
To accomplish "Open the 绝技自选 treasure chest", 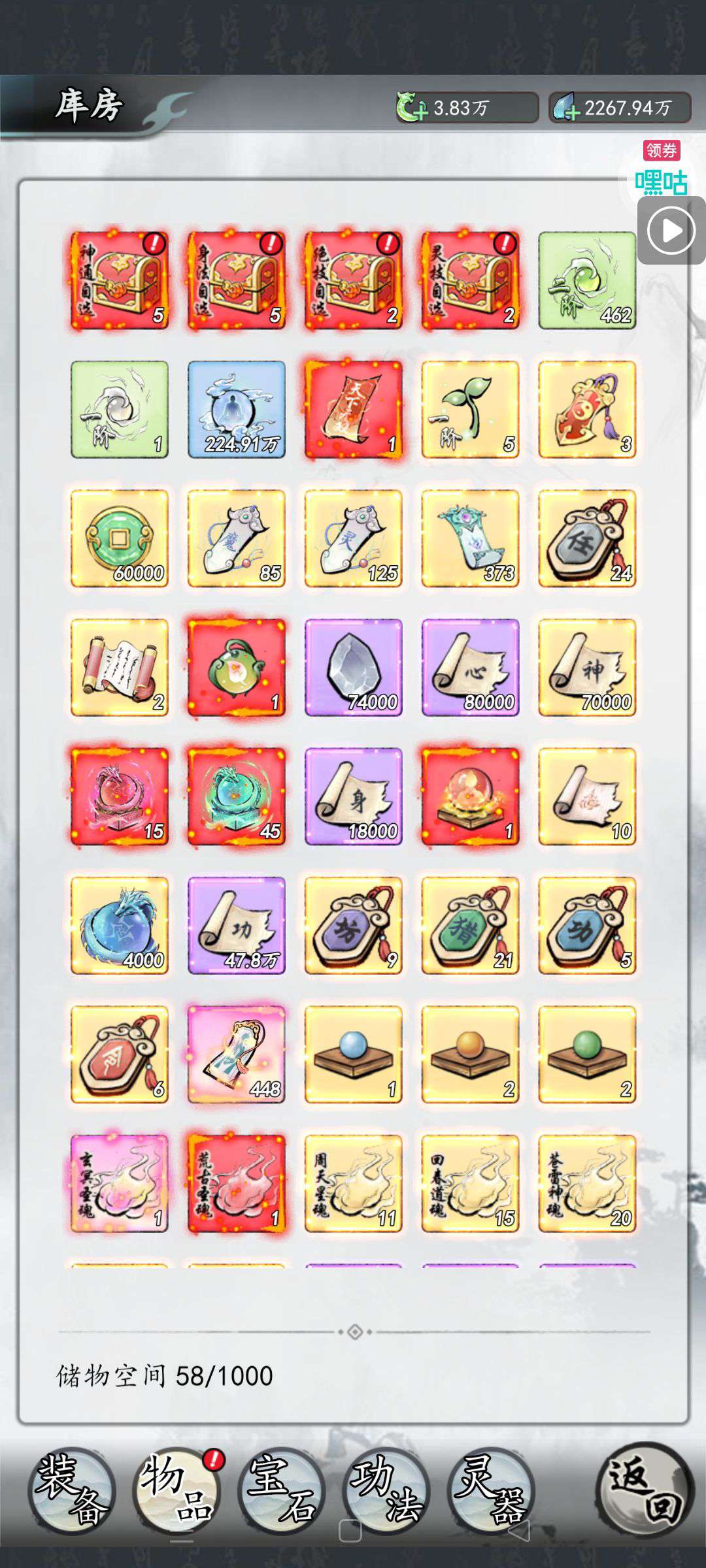I will (x=354, y=280).
